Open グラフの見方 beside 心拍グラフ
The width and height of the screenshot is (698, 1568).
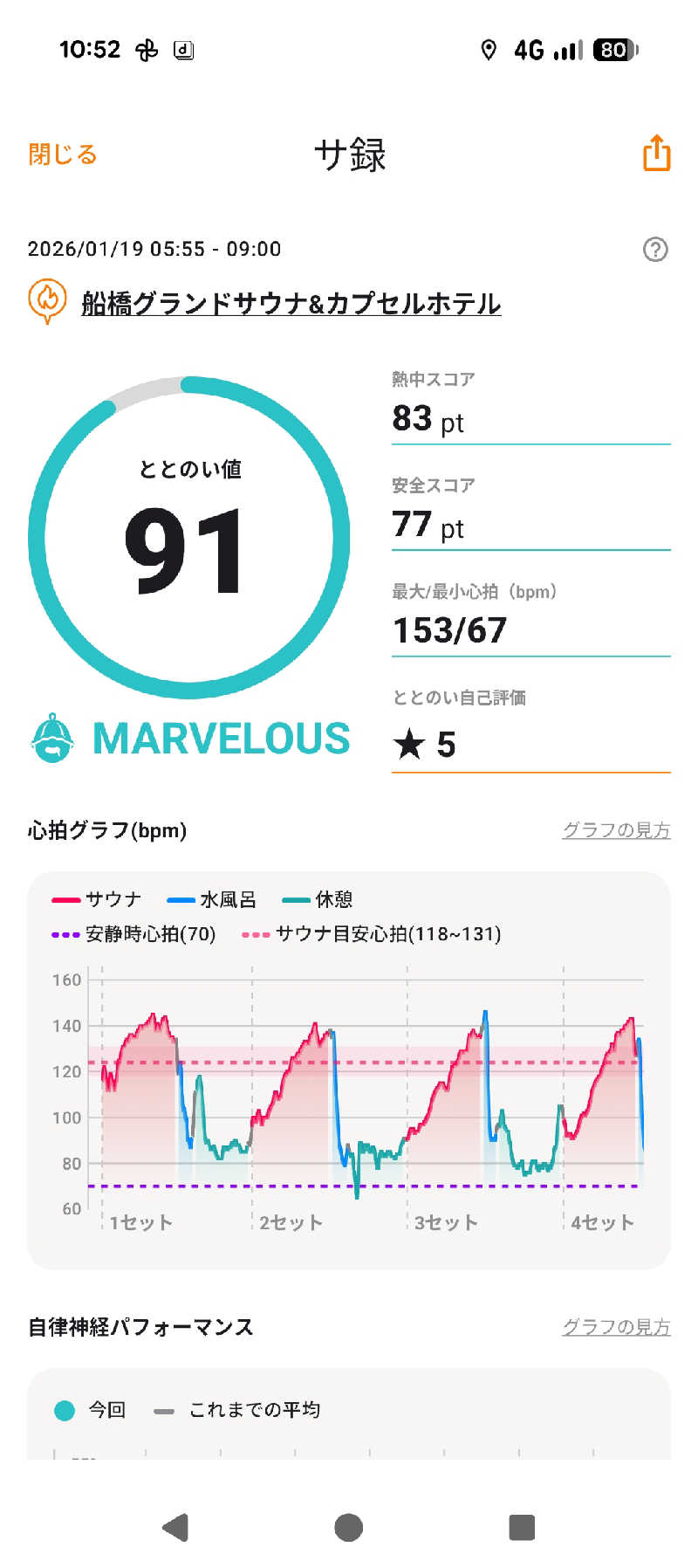pyautogui.click(x=616, y=830)
